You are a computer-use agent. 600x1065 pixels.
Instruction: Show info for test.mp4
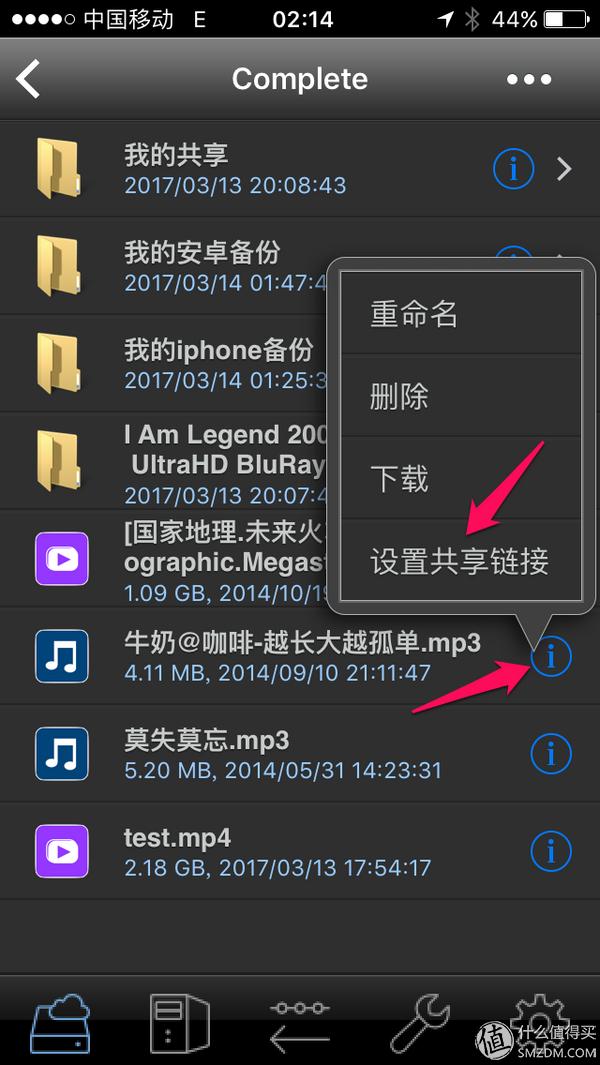[550, 851]
